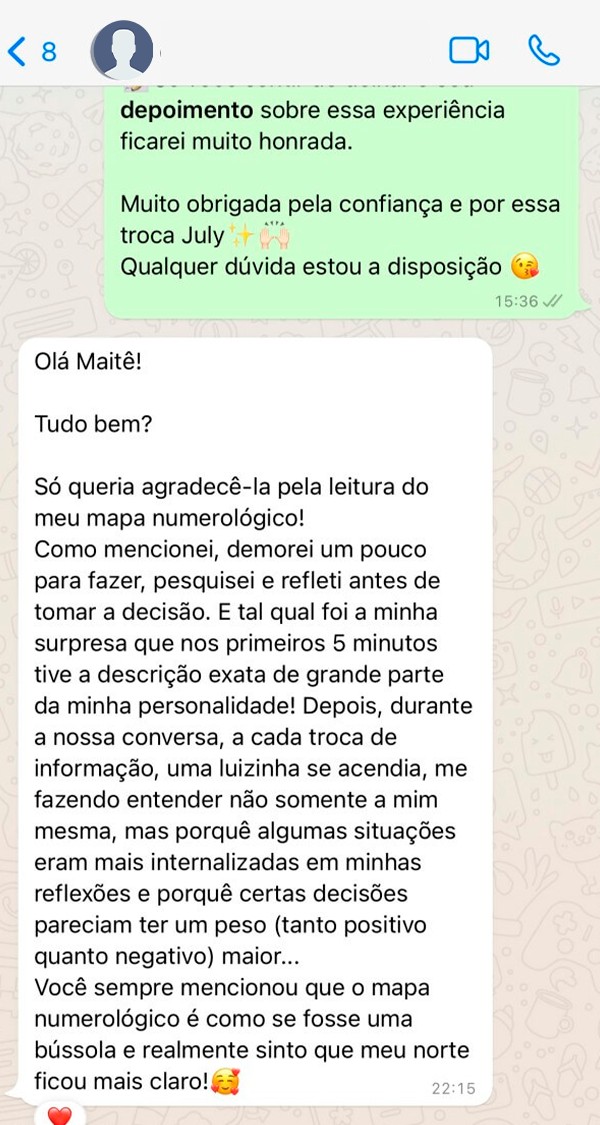
Task: Tap the heart reaction below the message
Action: 60,1116
